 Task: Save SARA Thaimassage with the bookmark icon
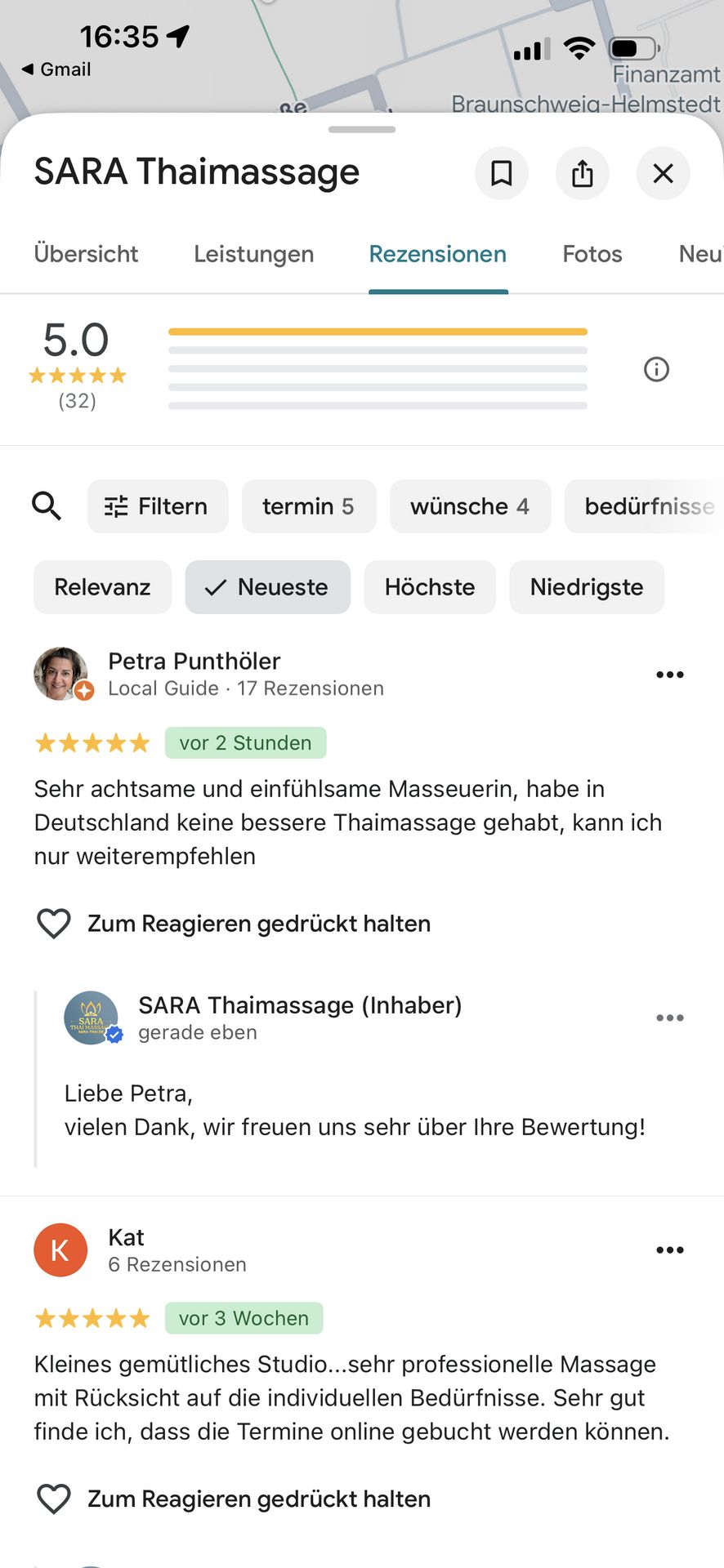[501, 173]
